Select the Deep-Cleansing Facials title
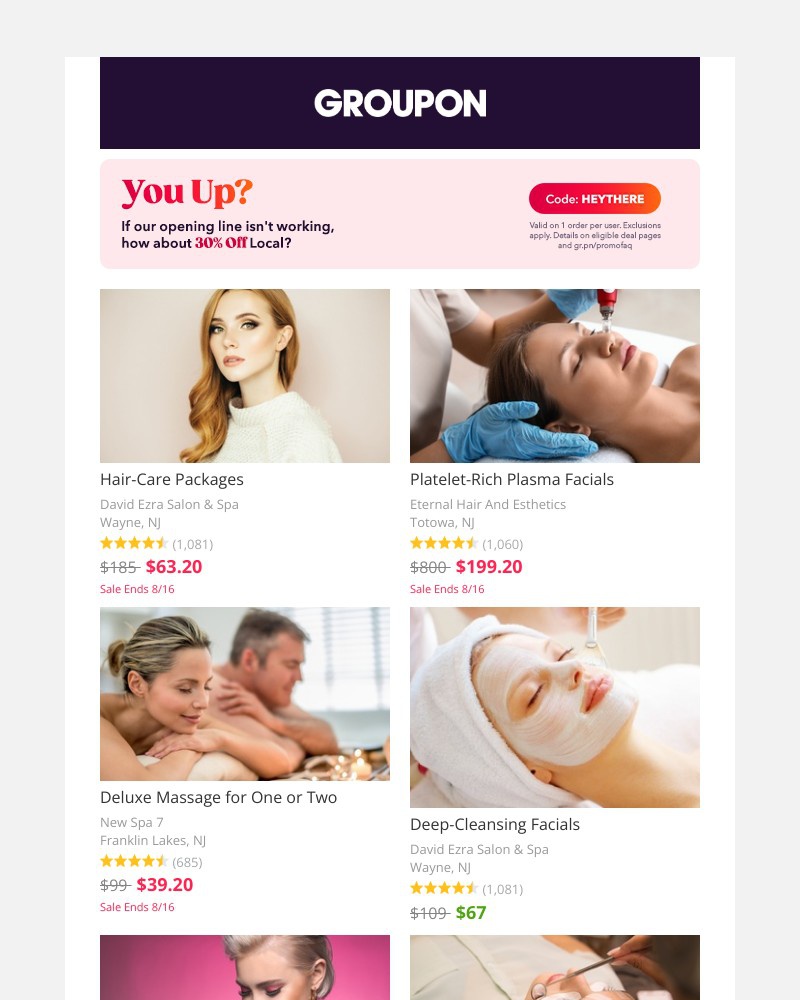Screen dimensions: 800x1000 (x=495, y=824)
